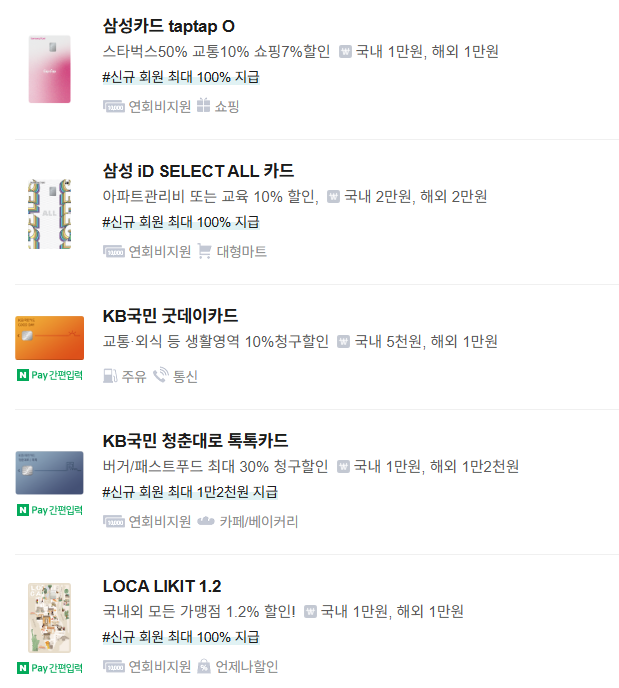619x688 pixels.
Task: Start N Pay 간편입력 for LOCA LIKIT 1.2
Action: 50,667
